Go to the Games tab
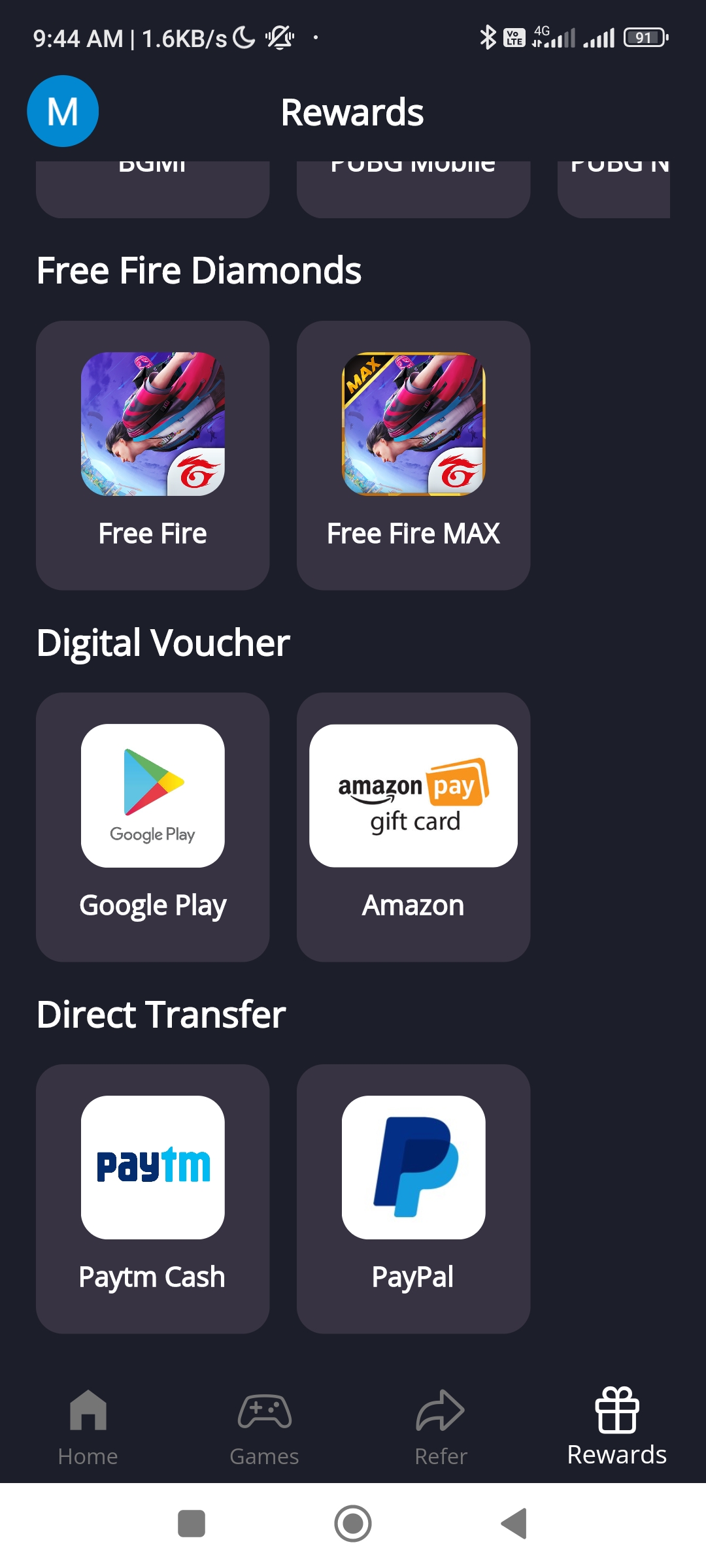 264,1428
